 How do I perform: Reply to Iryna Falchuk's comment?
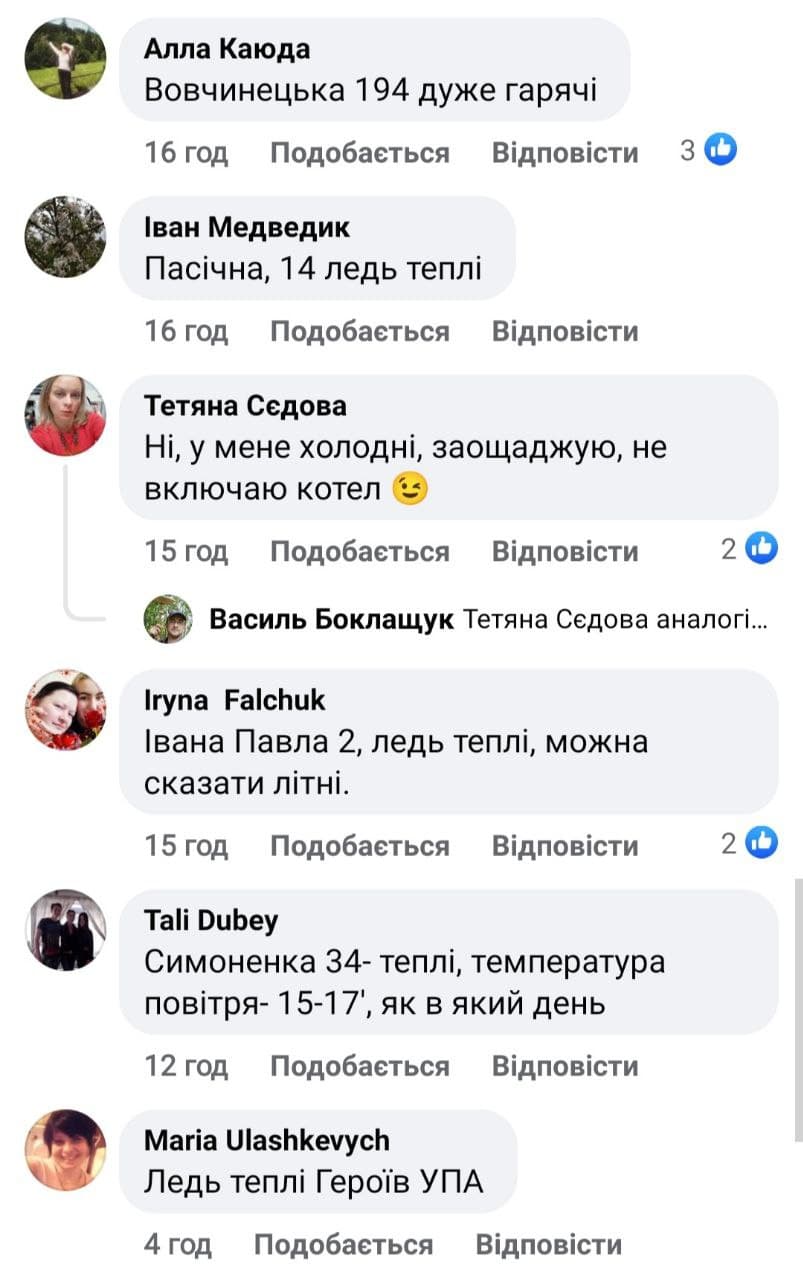click(x=564, y=846)
